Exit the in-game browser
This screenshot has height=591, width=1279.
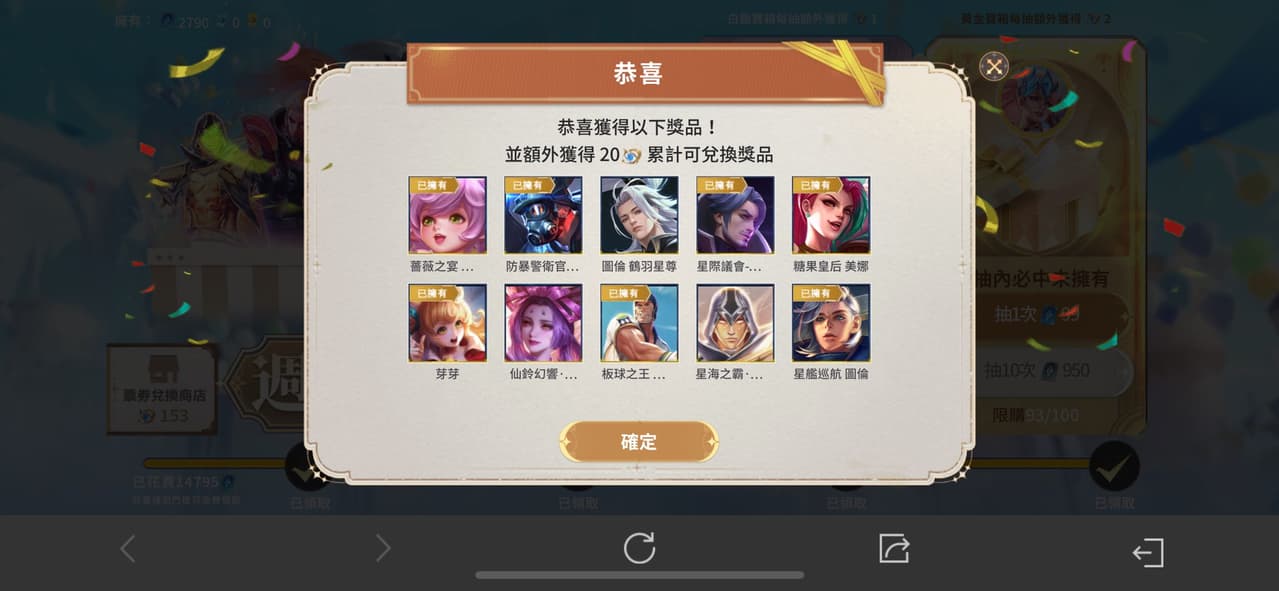[1147, 552]
